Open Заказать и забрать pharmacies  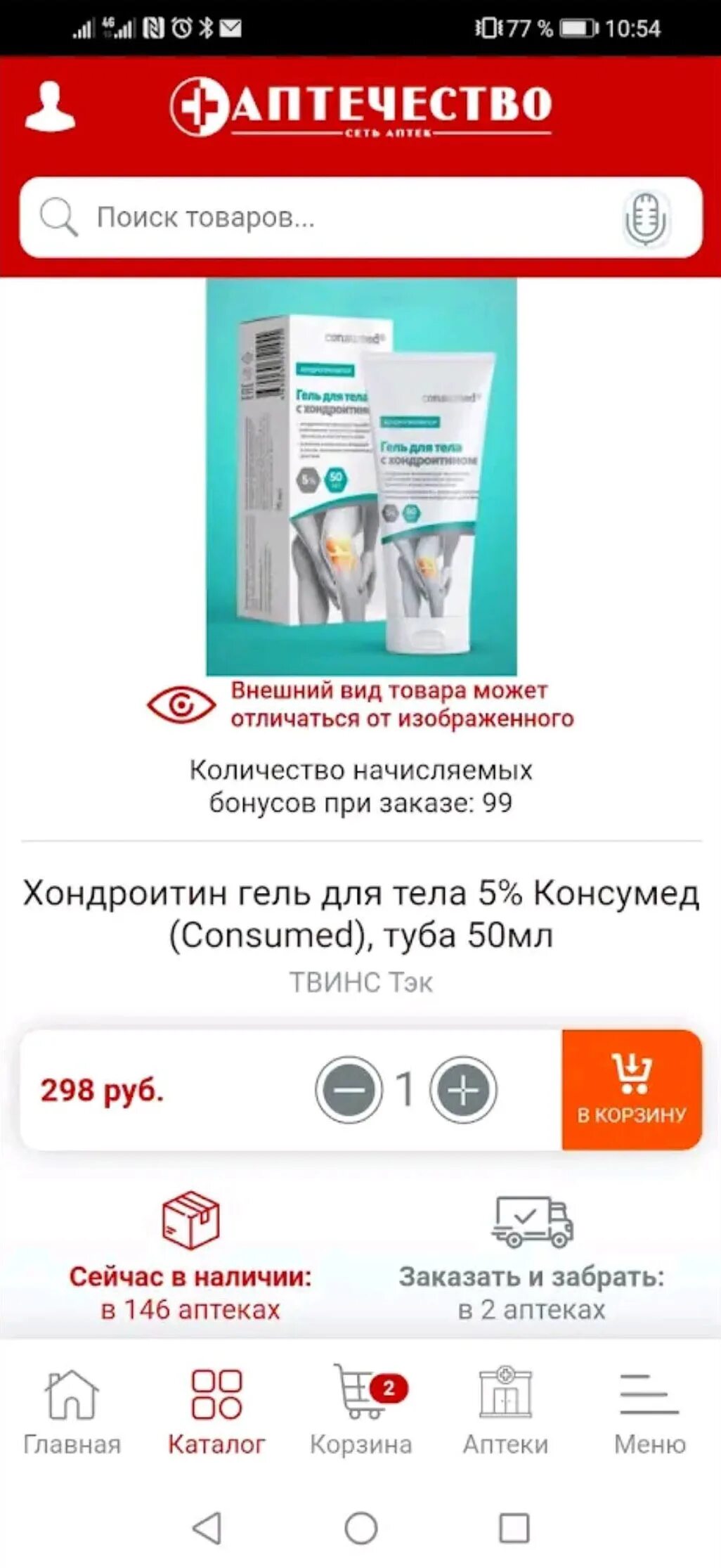(532, 1256)
